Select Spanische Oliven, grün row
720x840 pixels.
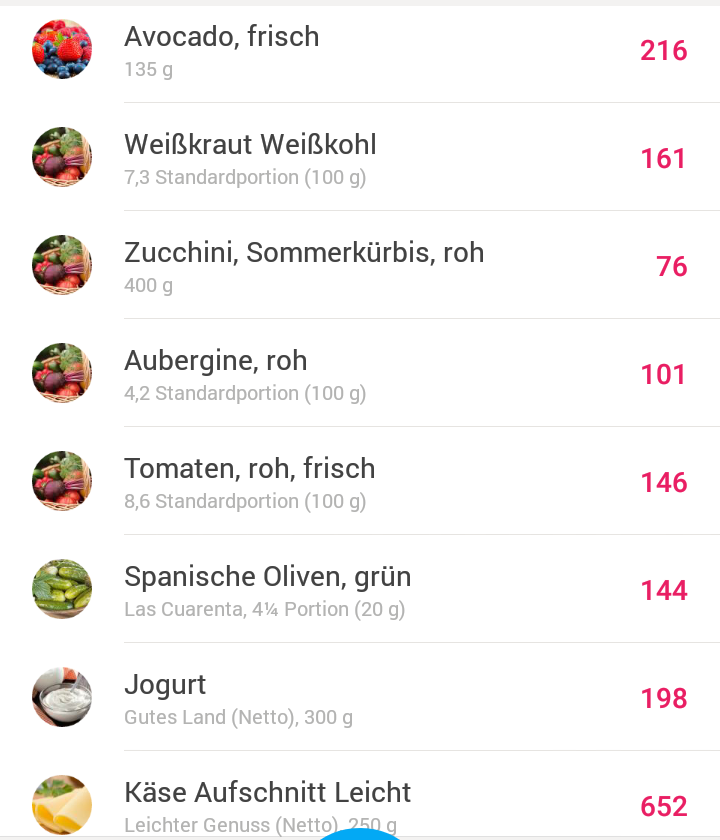click(360, 590)
